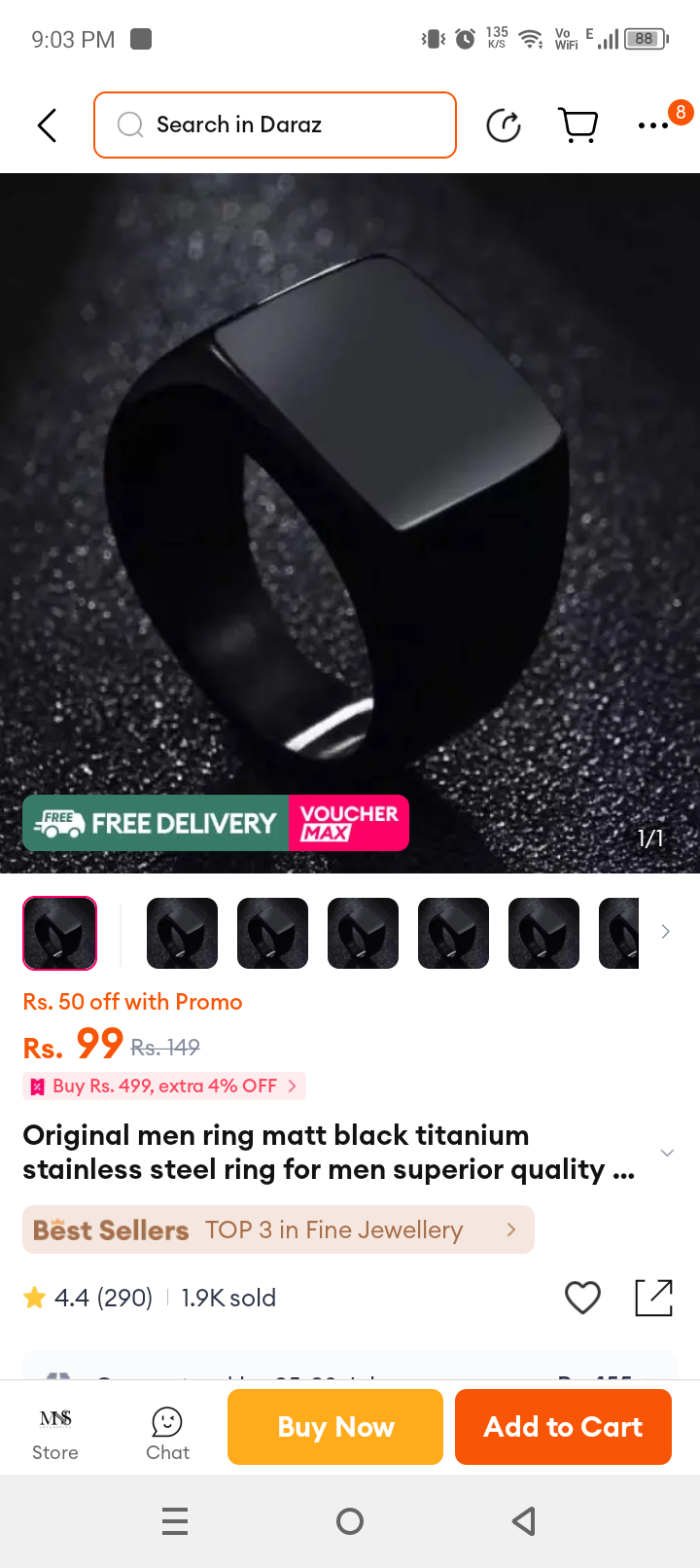
Task: Start a Chat with the seller
Action: (167, 1432)
